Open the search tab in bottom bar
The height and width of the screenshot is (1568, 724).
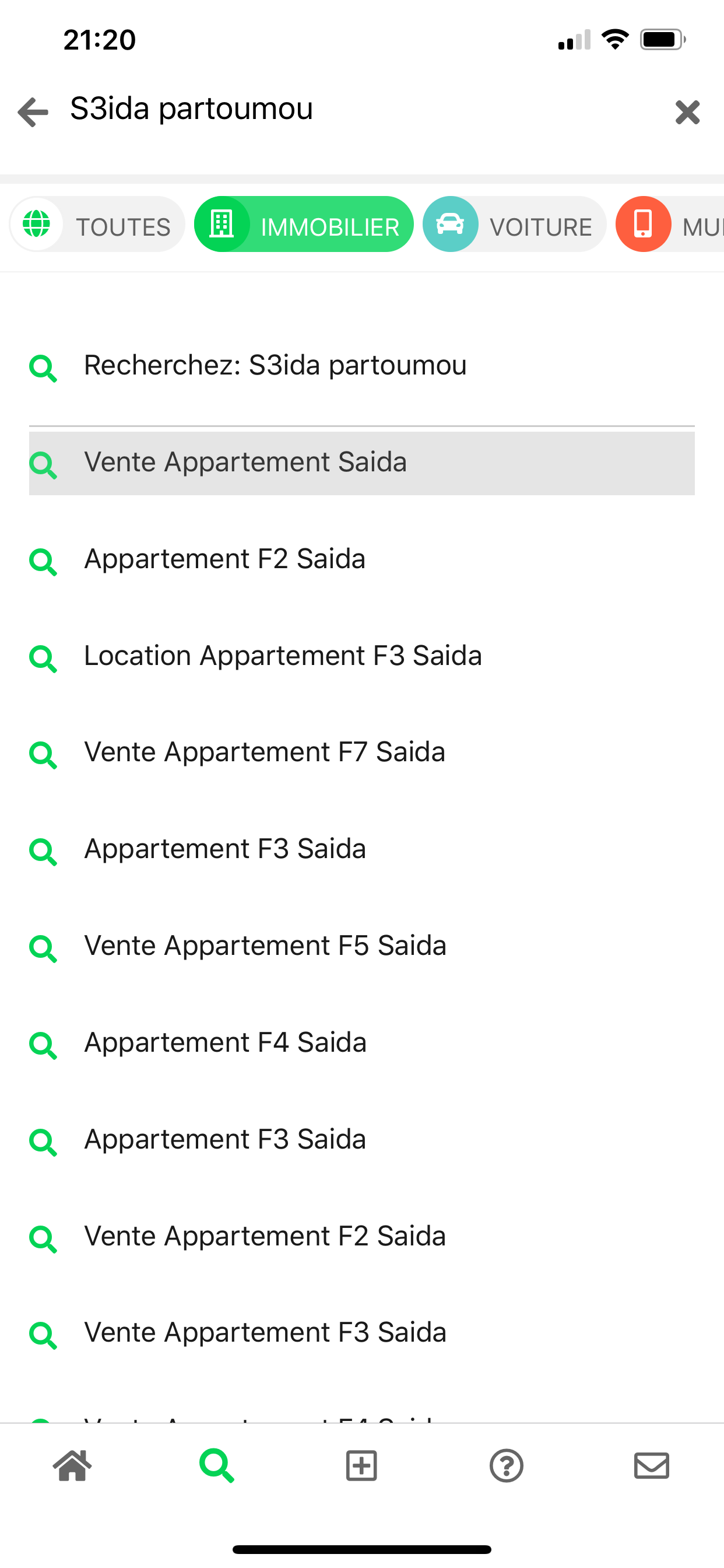pos(217,1466)
